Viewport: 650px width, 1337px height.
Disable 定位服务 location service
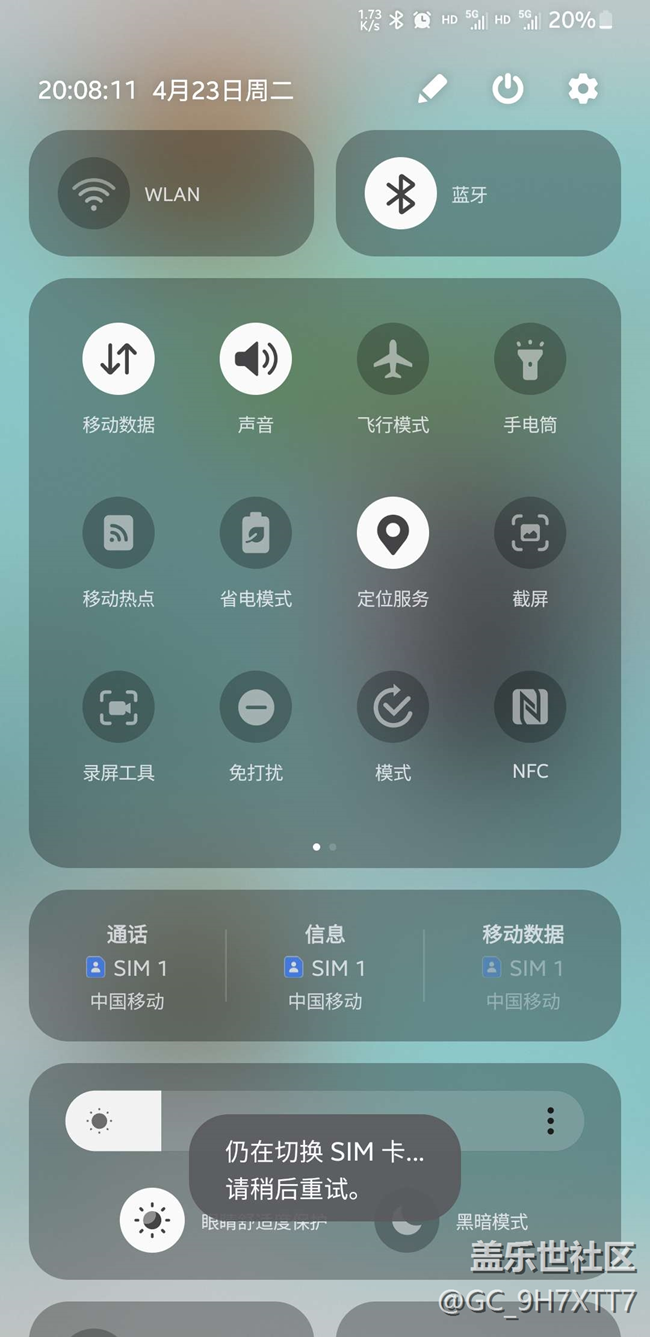[393, 533]
